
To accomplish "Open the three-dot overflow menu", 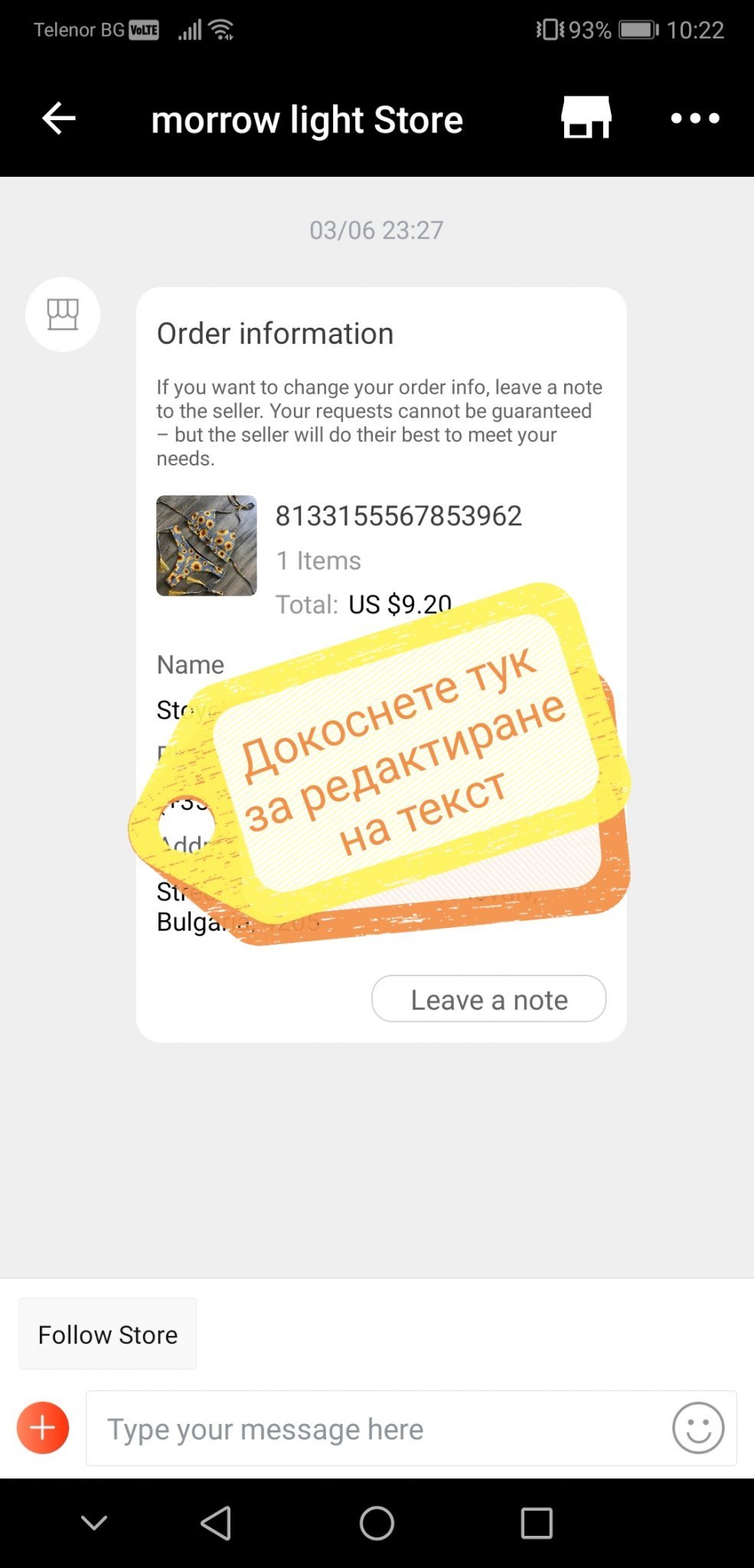I will pos(694,118).
